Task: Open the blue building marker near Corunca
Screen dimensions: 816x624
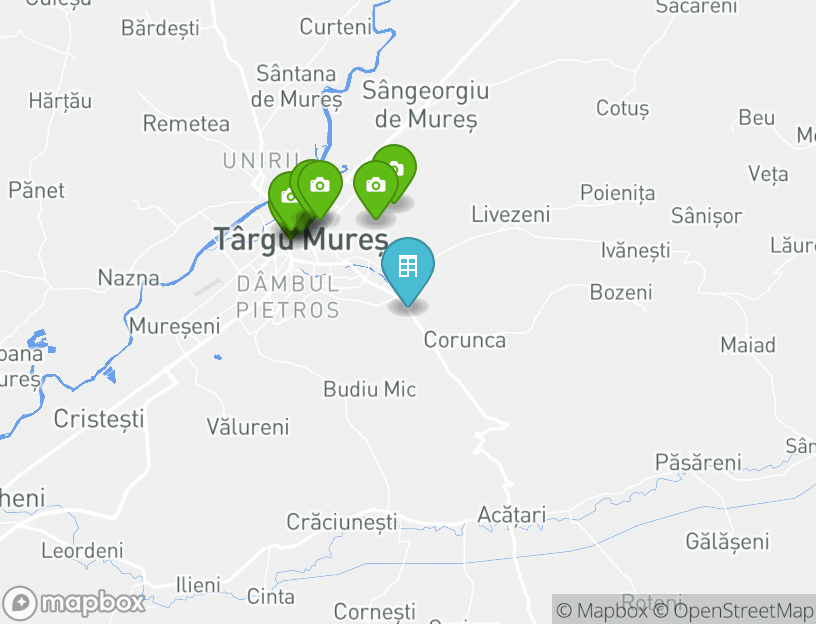Action: click(x=408, y=267)
